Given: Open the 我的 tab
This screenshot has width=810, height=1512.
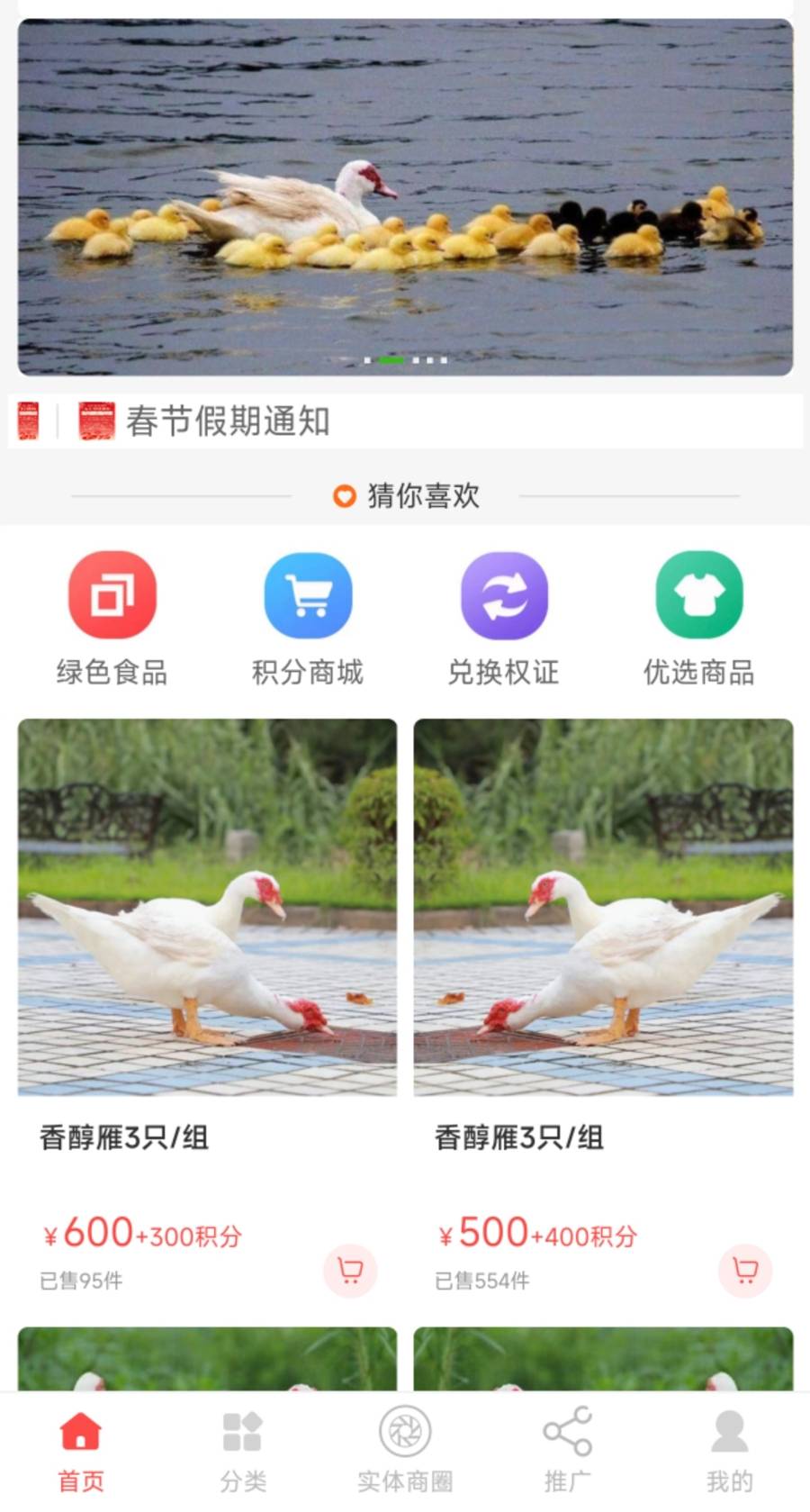Looking at the screenshot, I should pos(729,1452).
